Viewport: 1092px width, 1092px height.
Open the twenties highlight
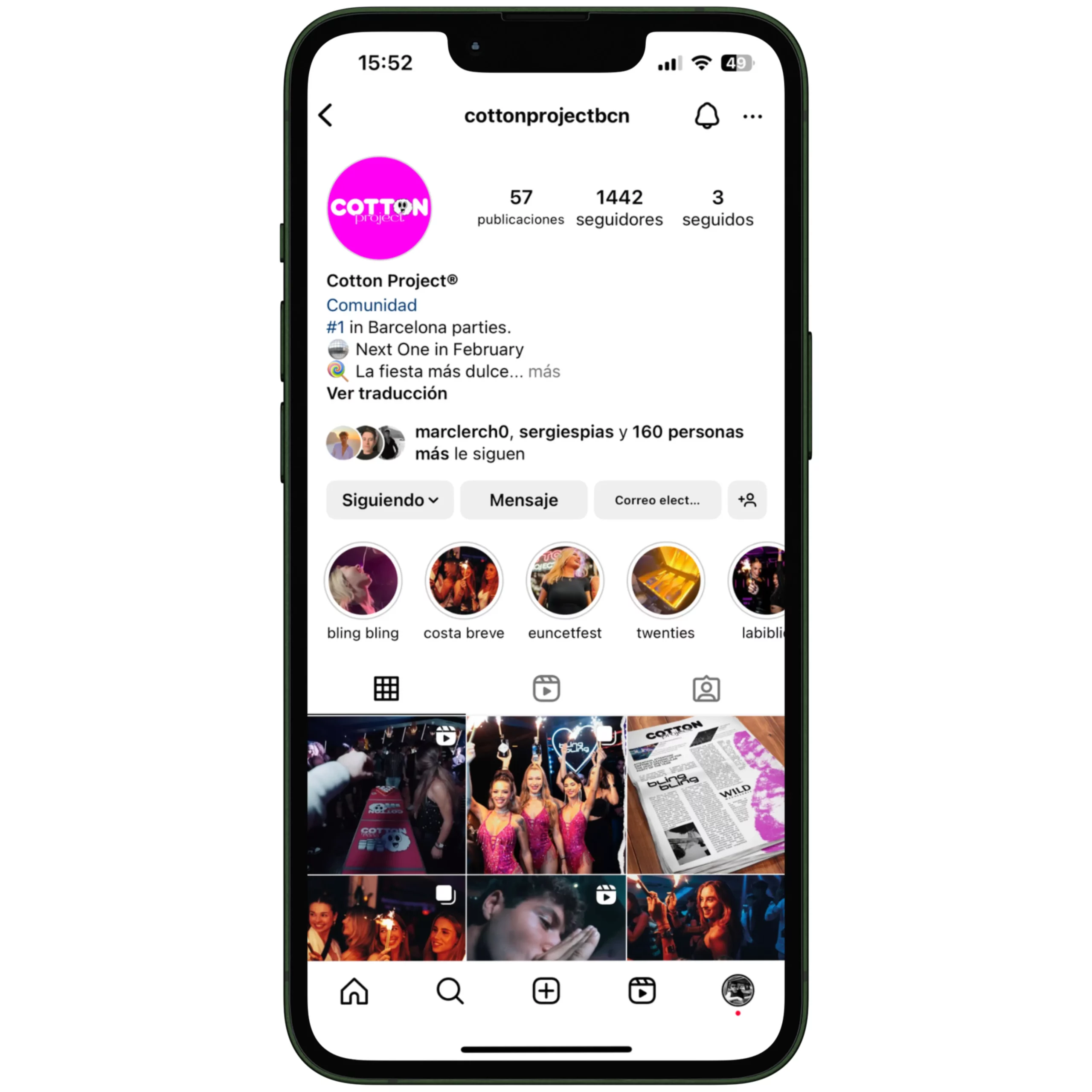pos(665,581)
